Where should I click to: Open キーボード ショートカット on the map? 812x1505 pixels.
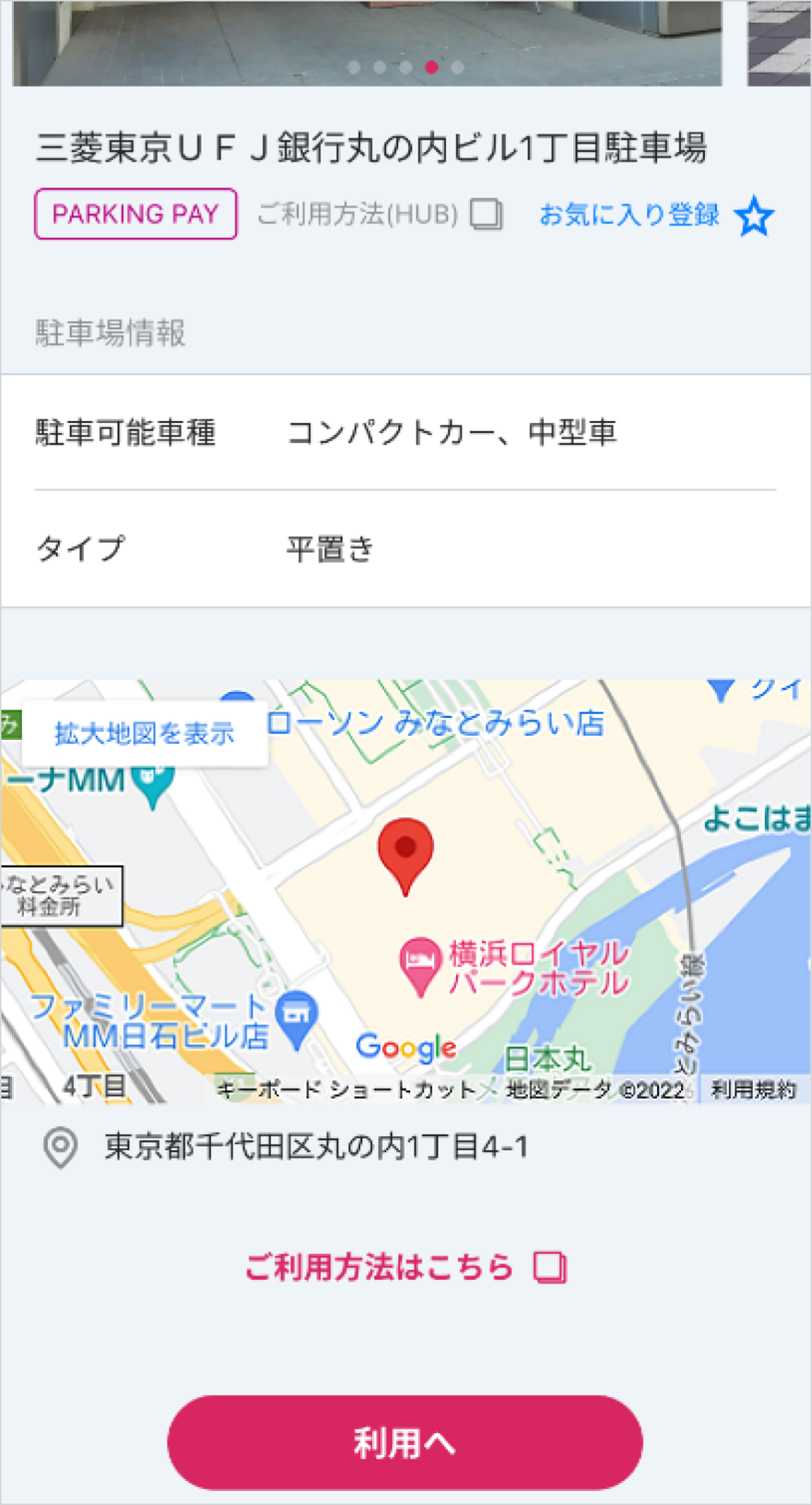347,1090
